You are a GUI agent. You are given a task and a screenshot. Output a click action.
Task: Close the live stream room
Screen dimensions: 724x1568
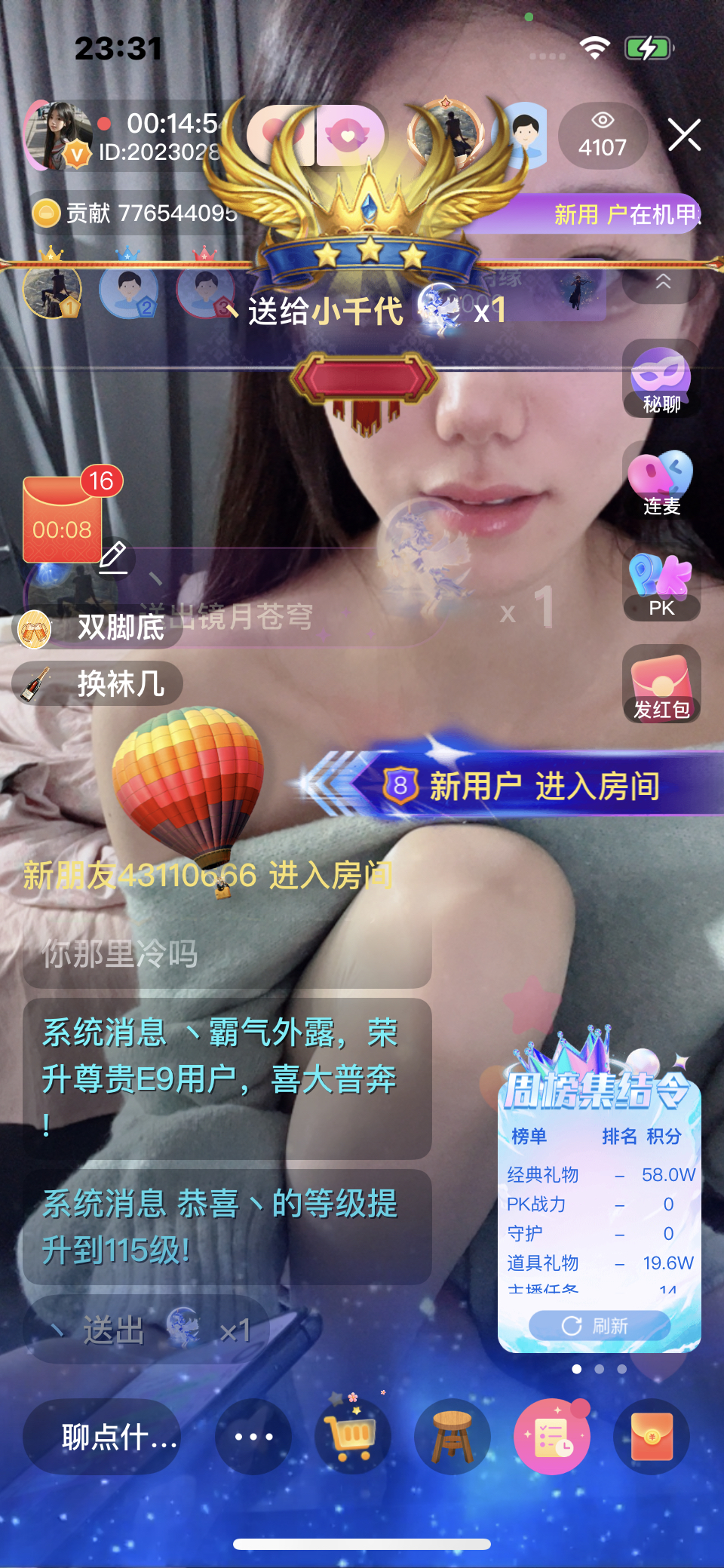684,135
